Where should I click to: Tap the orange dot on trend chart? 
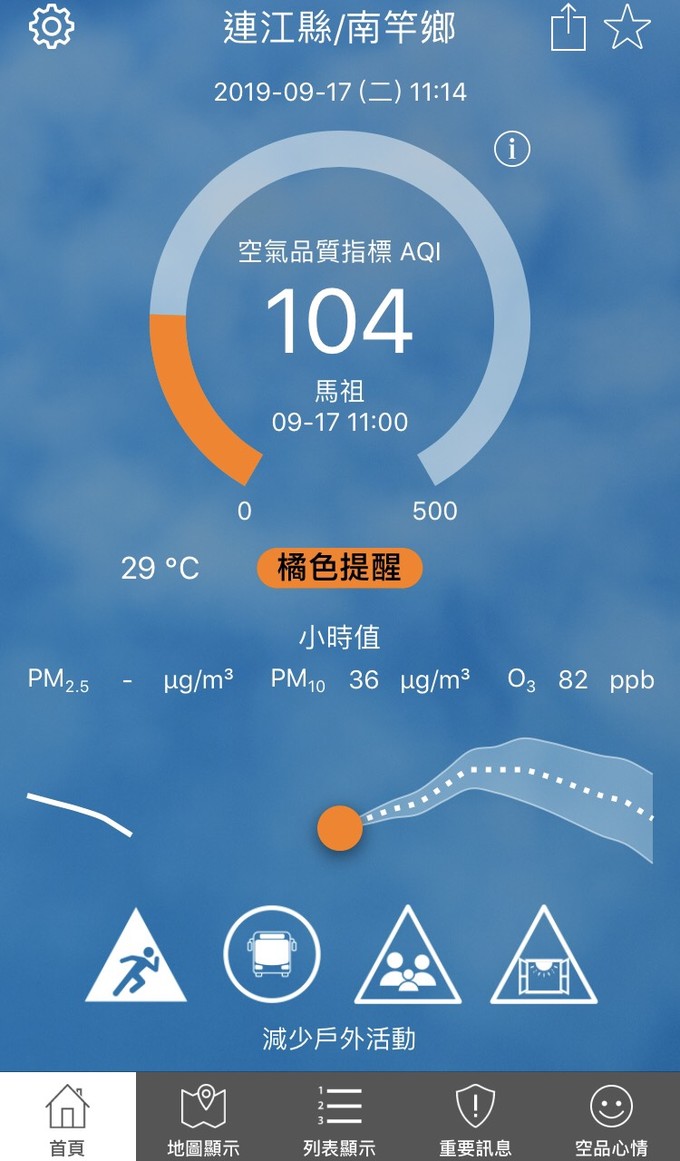click(340, 827)
